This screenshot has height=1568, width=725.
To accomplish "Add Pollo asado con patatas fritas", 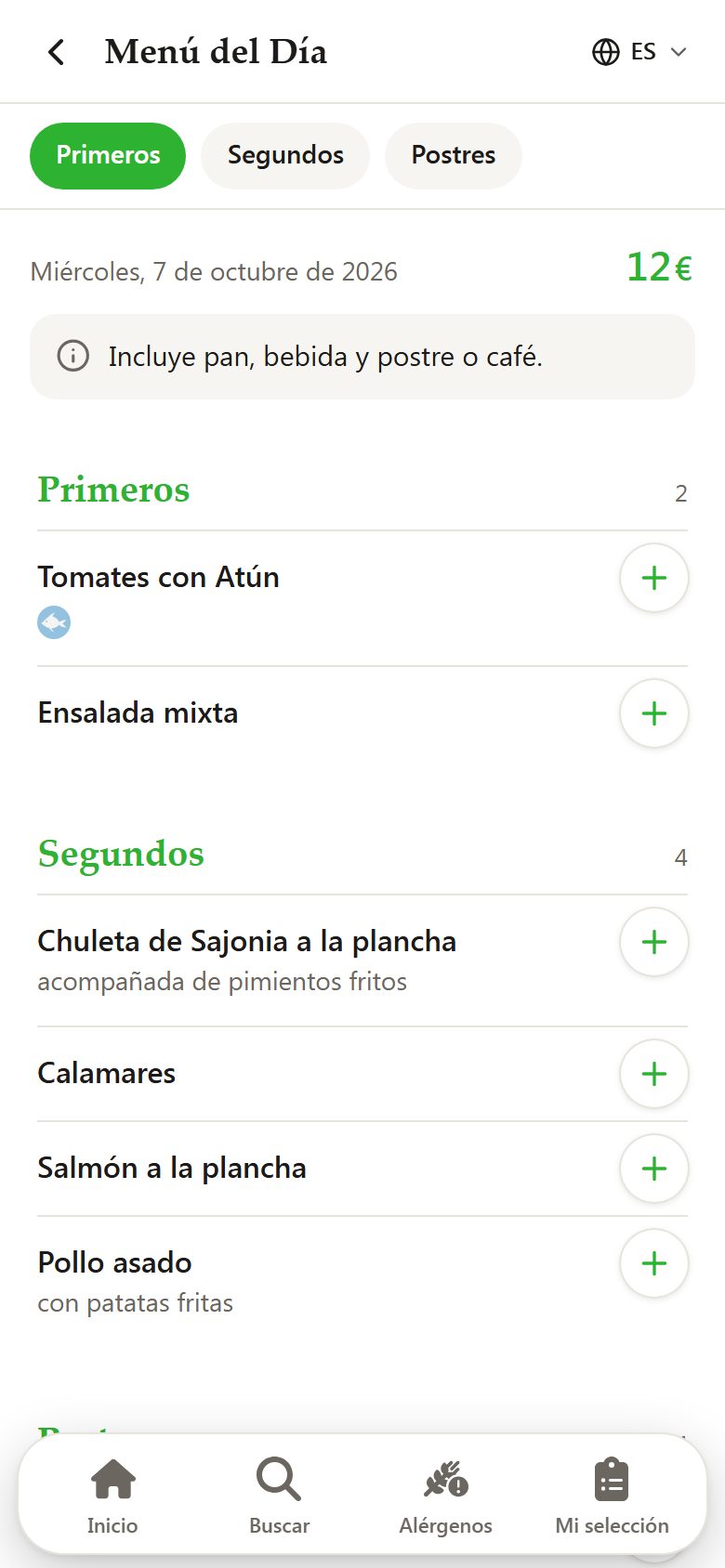I will click(x=654, y=1263).
